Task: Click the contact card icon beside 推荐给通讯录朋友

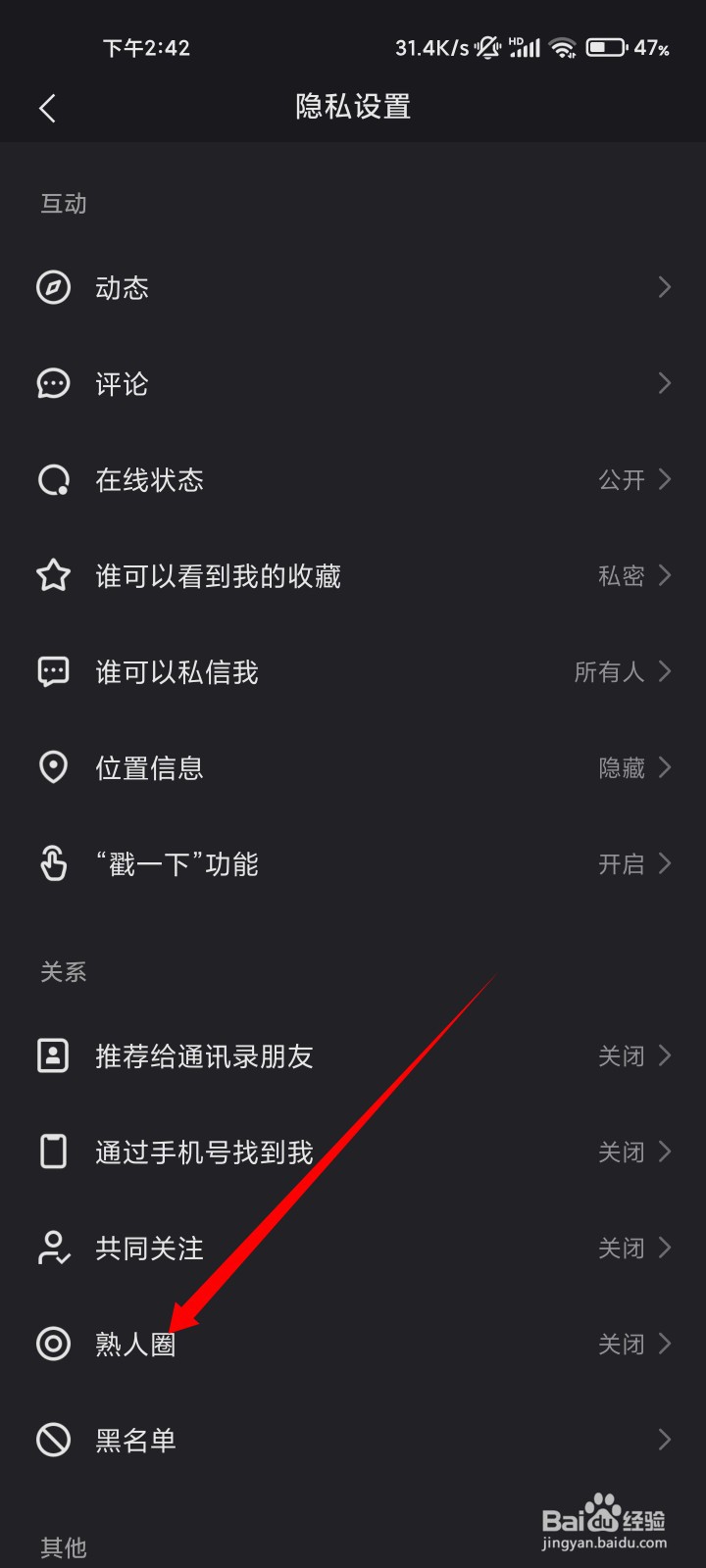Action: click(54, 1055)
